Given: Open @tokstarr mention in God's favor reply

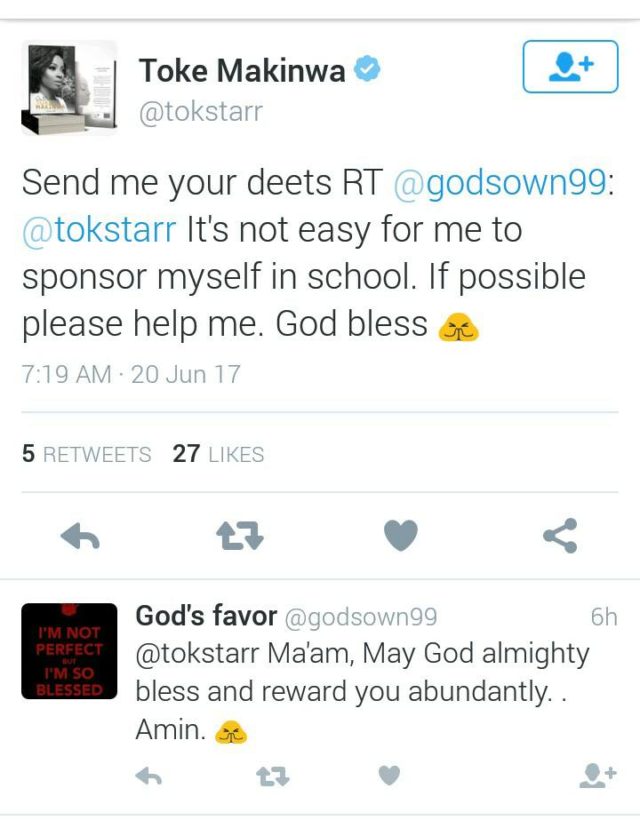Looking at the screenshot, I should coord(196,654).
